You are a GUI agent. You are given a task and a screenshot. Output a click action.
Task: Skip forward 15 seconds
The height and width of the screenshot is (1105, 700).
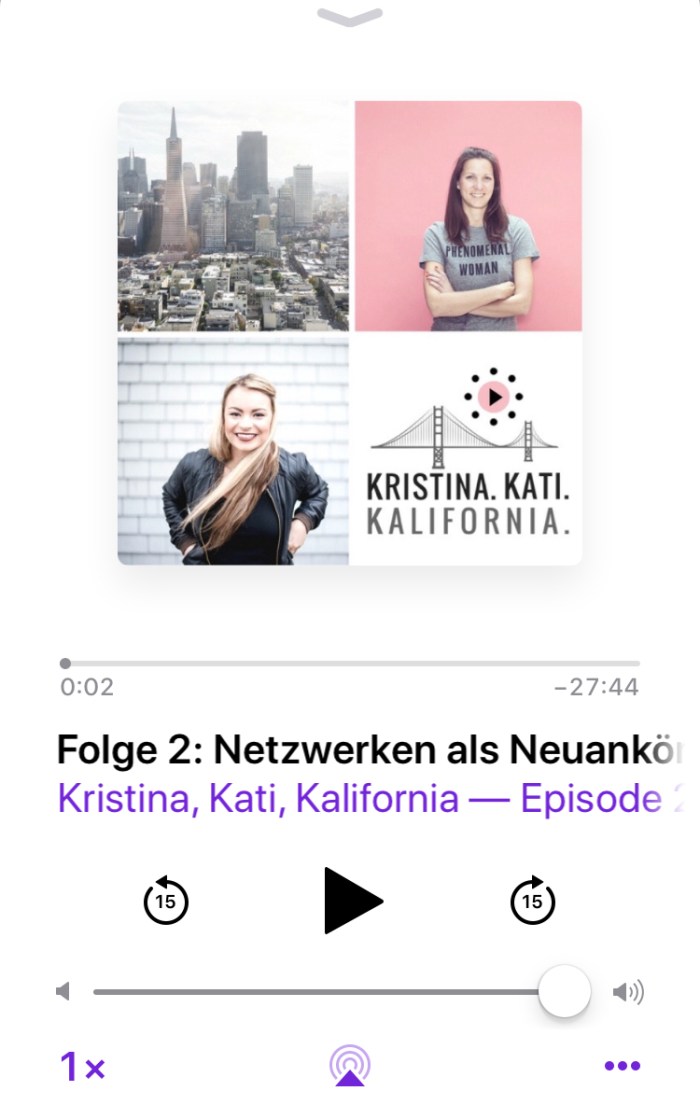coord(532,900)
